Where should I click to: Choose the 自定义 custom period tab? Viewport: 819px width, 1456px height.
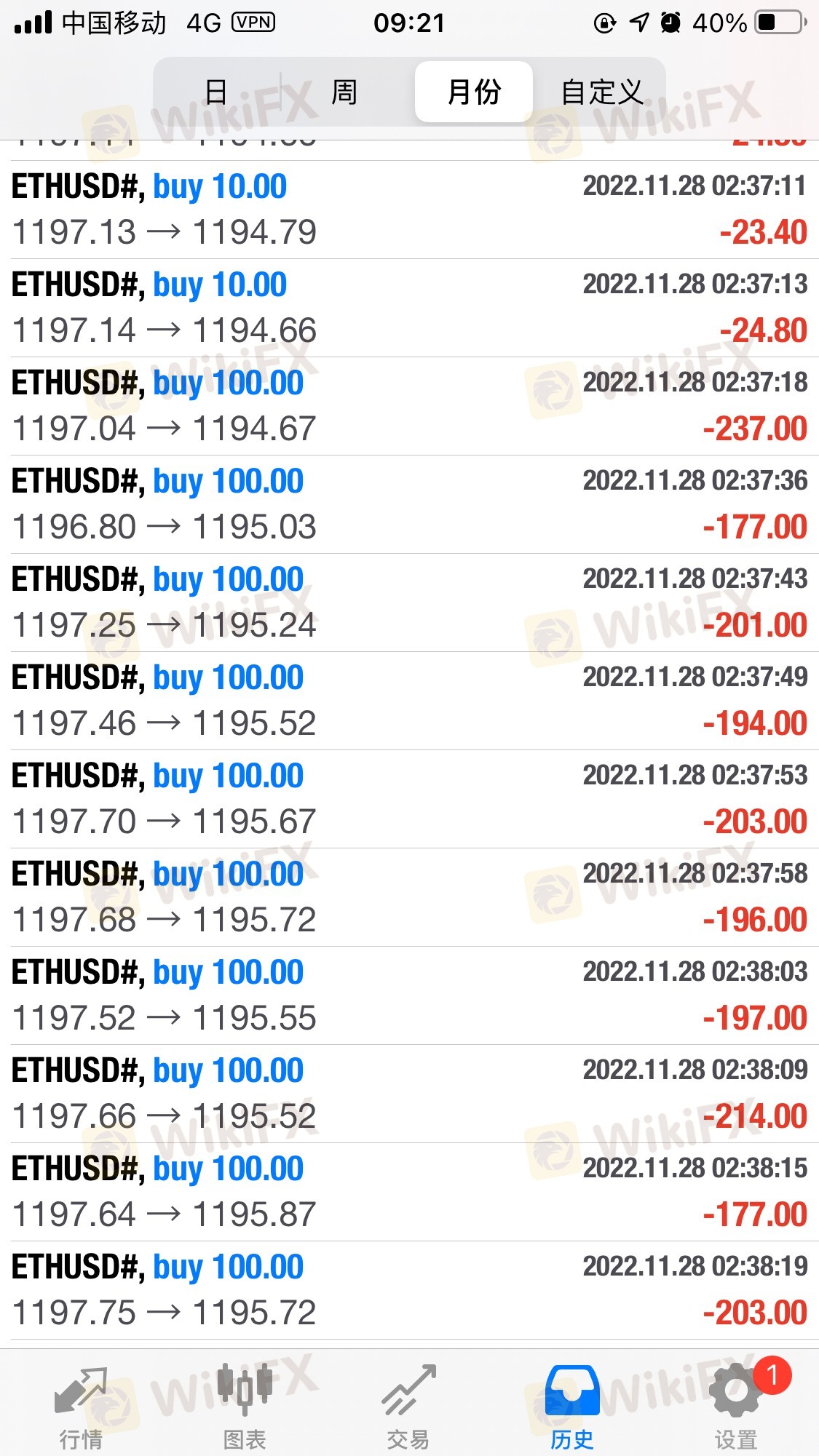pos(602,92)
